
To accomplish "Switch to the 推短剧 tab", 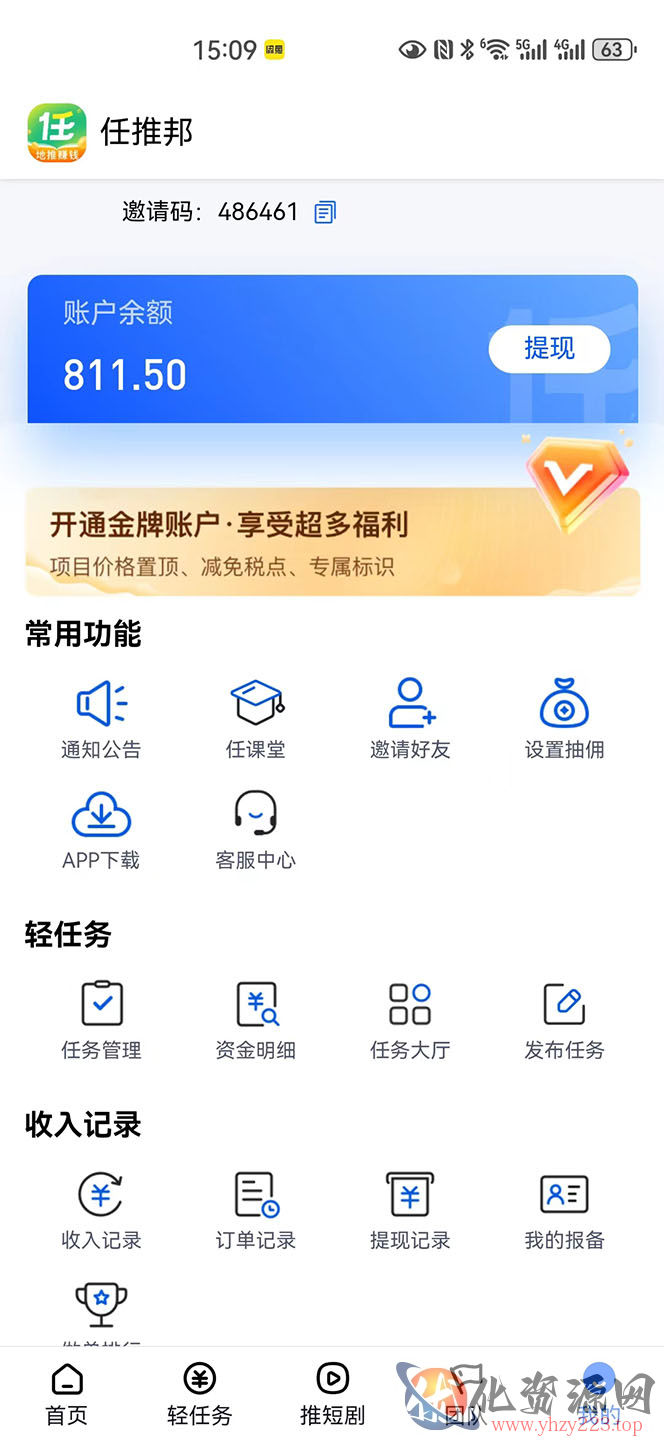I will tap(332, 1394).
